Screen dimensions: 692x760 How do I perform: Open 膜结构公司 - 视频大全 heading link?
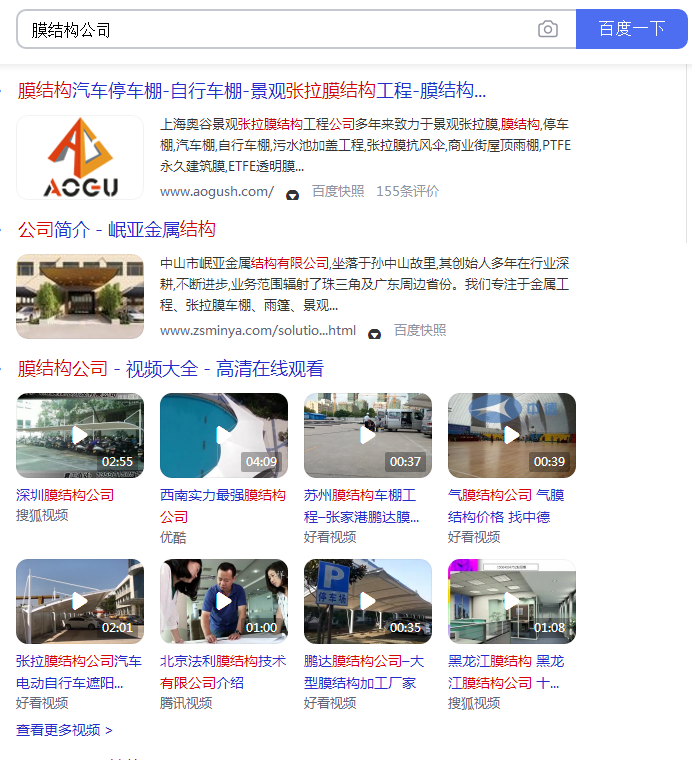(x=171, y=369)
